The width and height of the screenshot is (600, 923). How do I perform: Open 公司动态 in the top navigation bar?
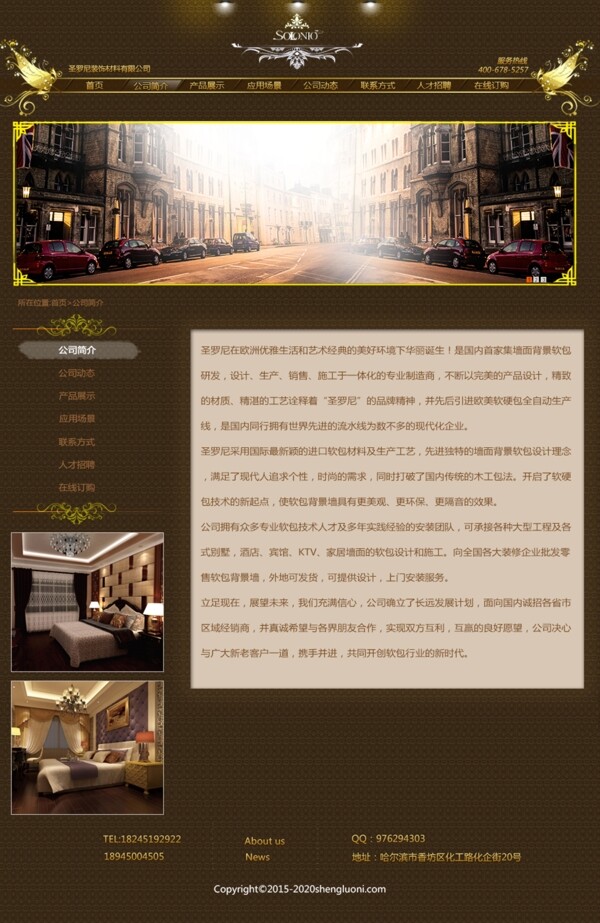pos(320,86)
